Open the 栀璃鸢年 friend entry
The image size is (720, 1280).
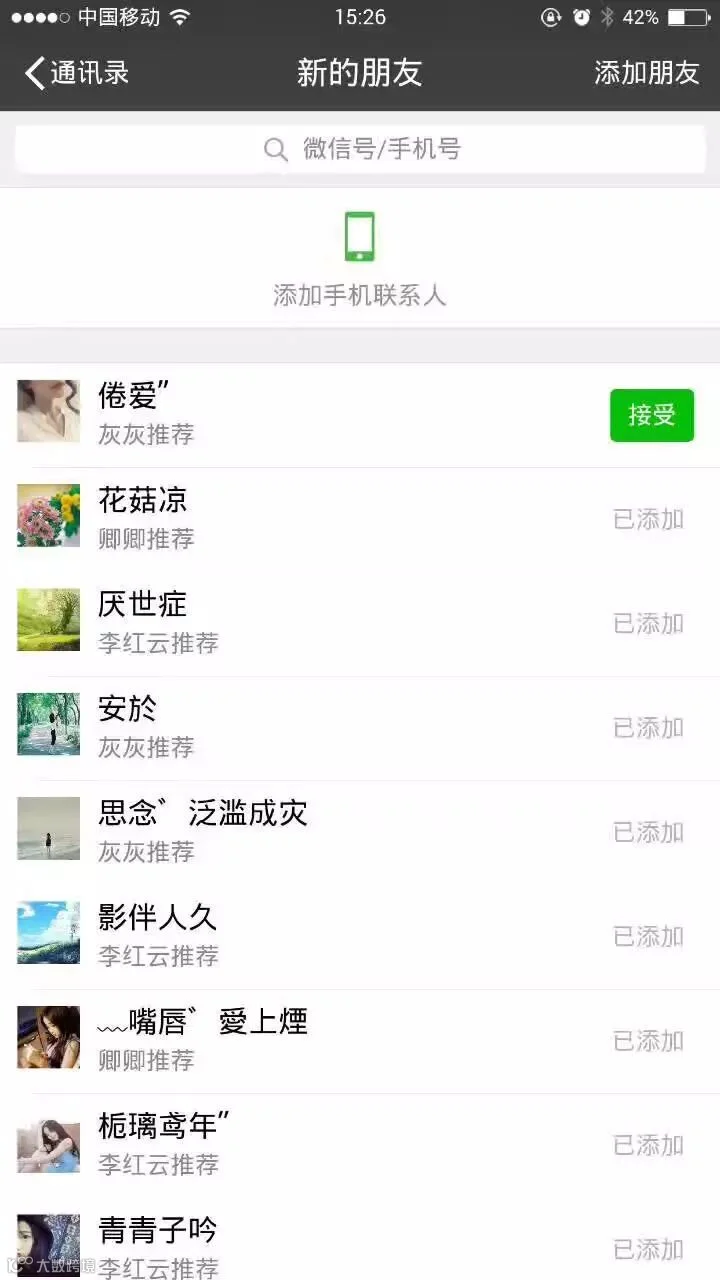click(300, 1144)
